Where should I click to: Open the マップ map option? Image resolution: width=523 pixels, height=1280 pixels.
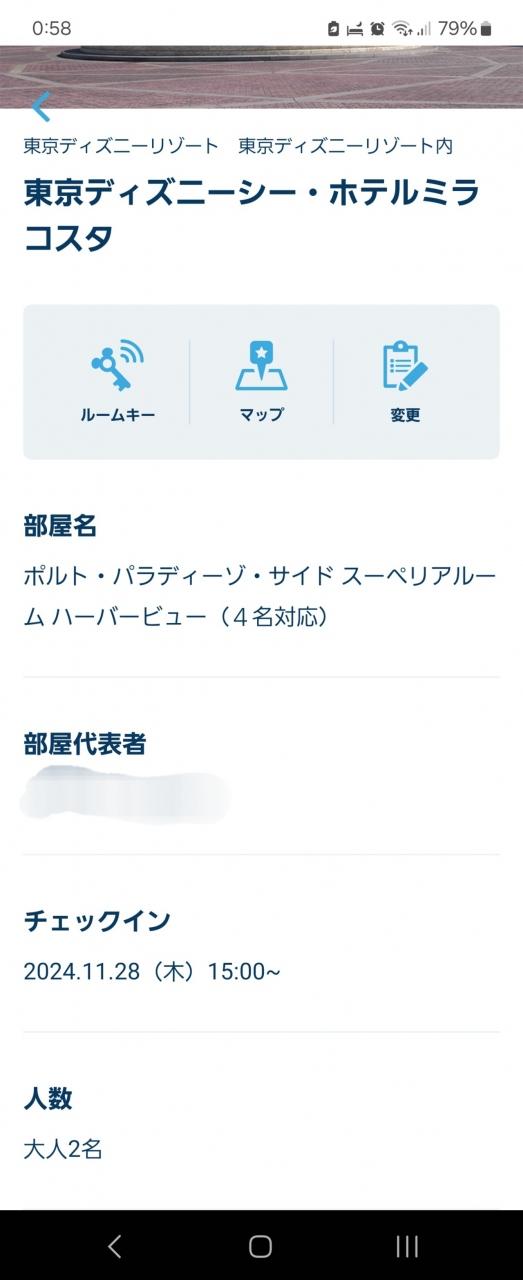tap(261, 382)
